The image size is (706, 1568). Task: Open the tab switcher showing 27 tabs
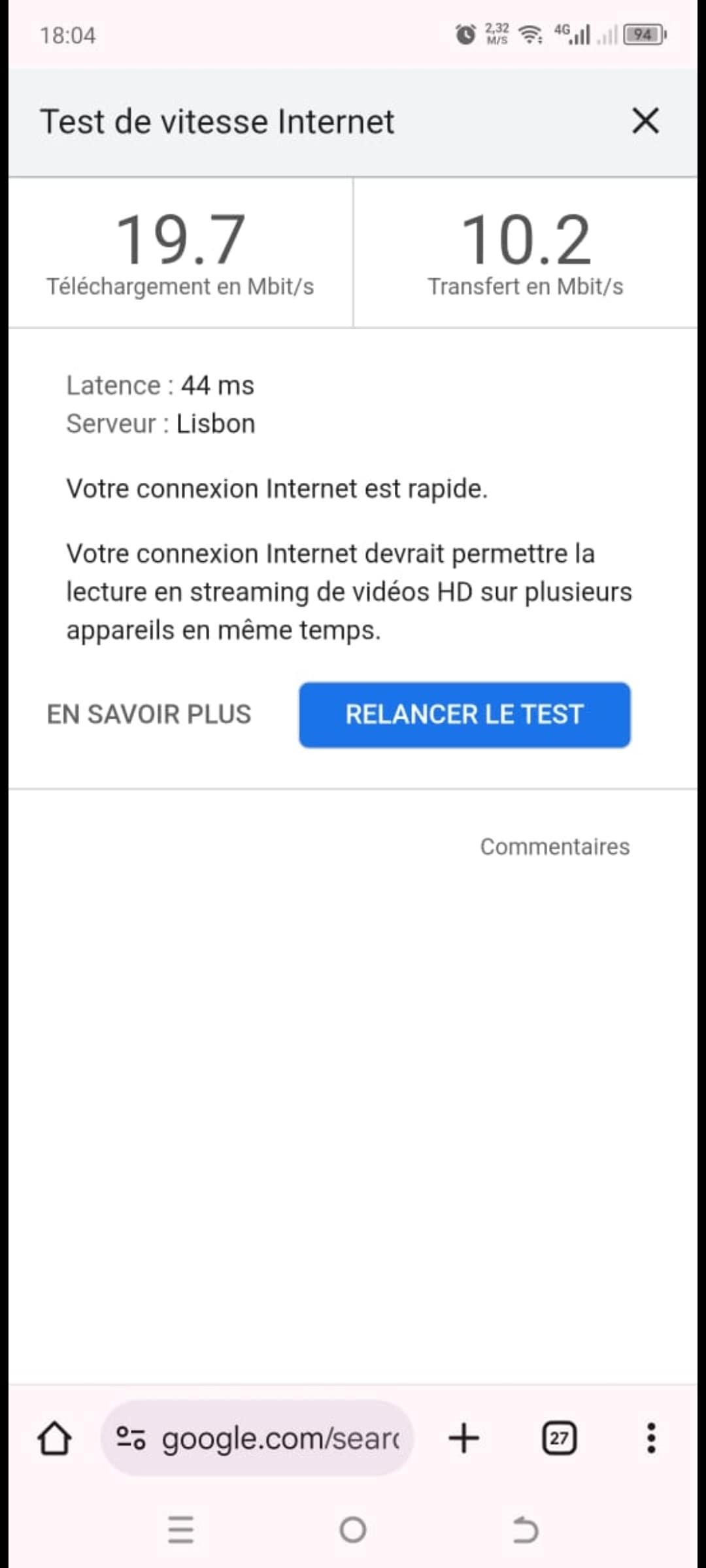pos(559,1438)
